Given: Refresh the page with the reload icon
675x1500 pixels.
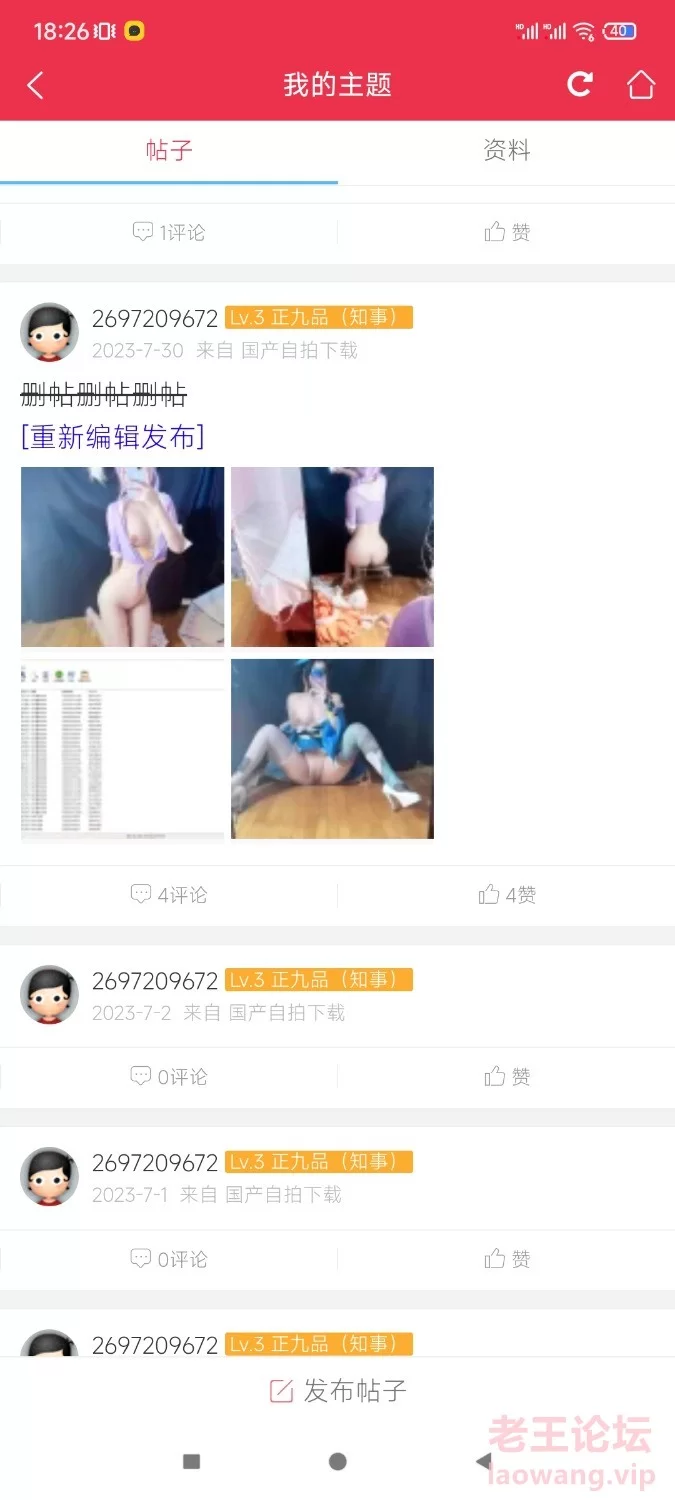Looking at the screenshot, I should point(580,84).
